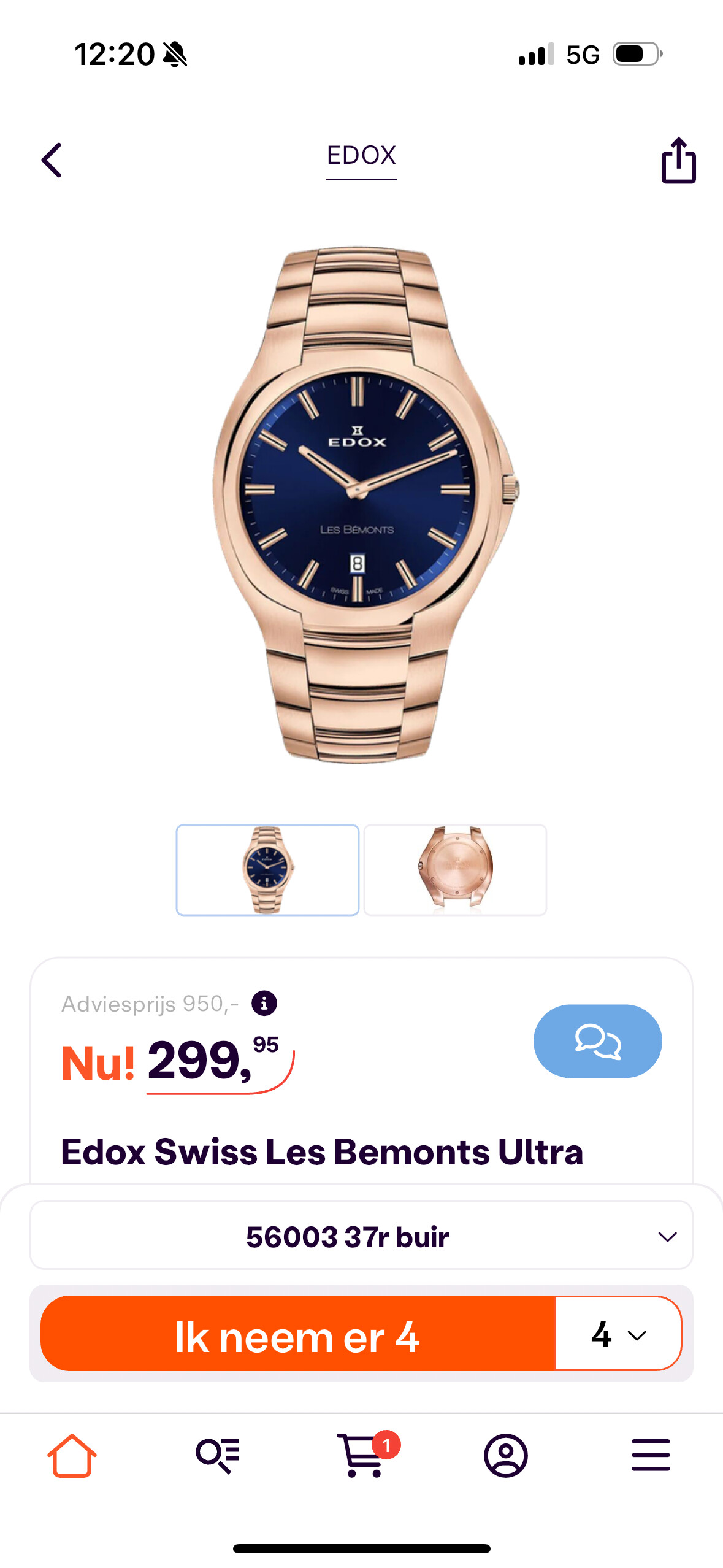Select the caseback view watch thumbnail
This screenshot has width=723, height=1568.
tap(455, 870)
